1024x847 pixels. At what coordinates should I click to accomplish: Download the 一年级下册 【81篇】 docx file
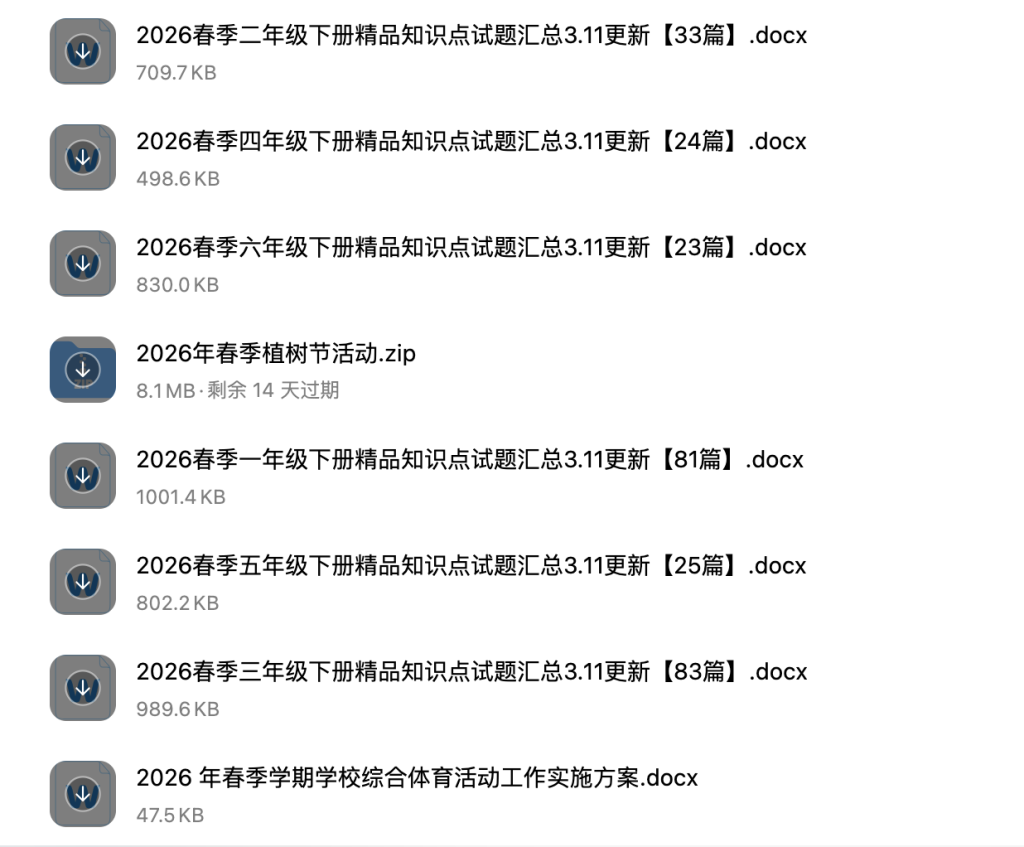[83, 475]
